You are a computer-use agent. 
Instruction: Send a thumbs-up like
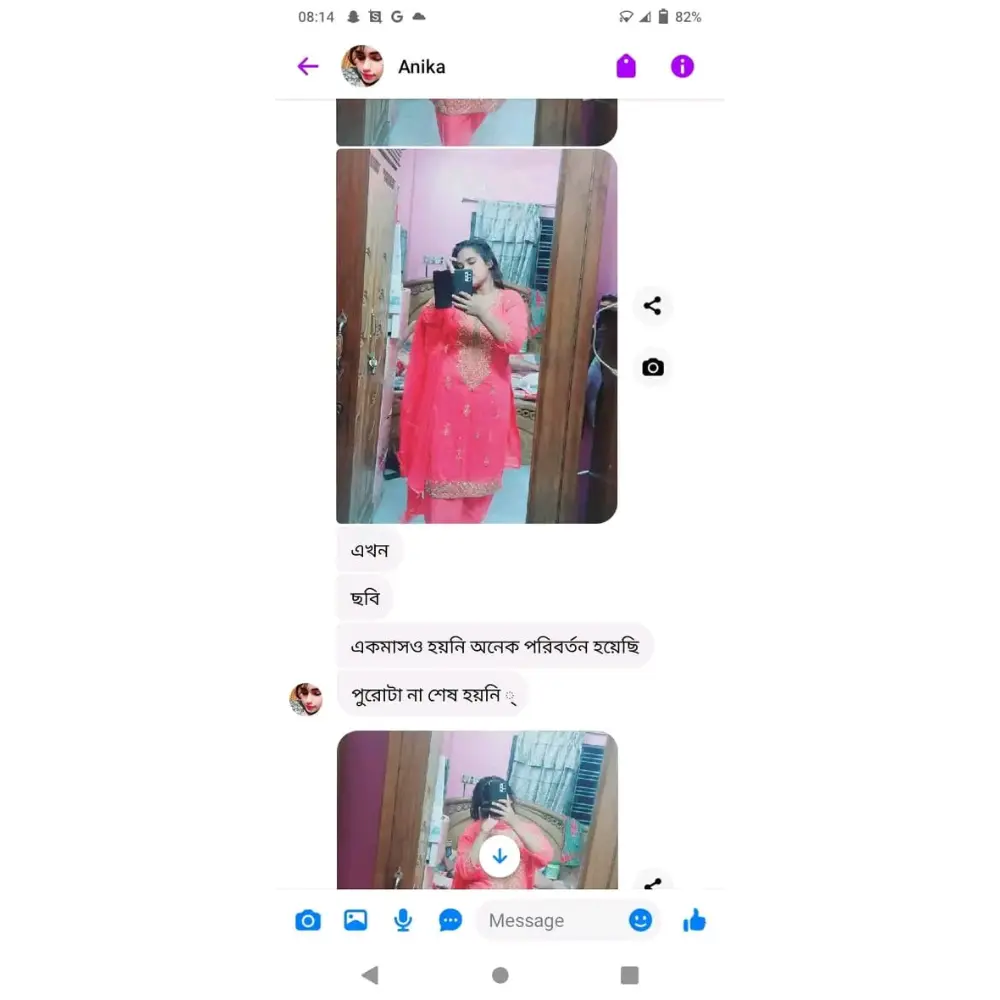[x=694, y=920]
